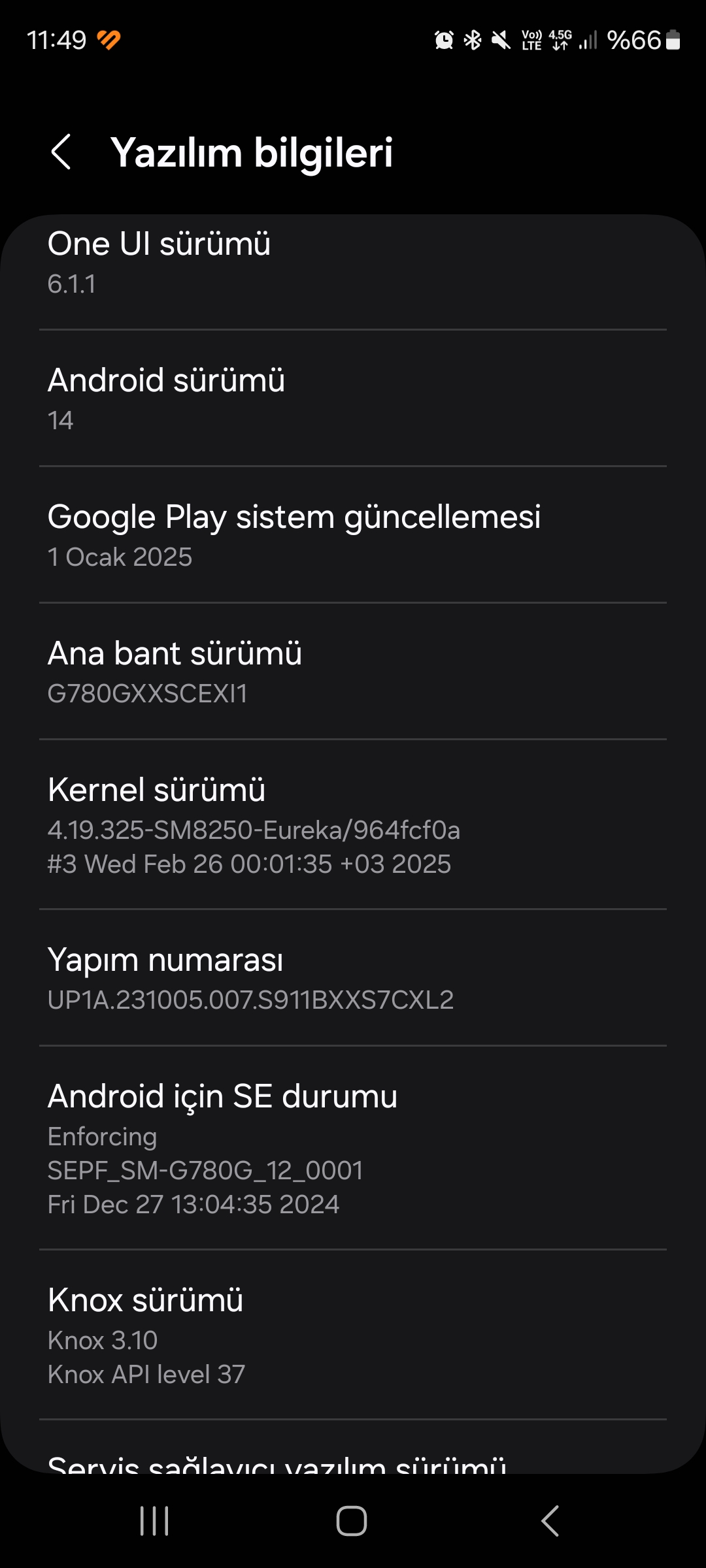Tap the Ana bant sürümü row
Image resolution: width=706 pixels, height=1568 pixels.
click(353, 672)
